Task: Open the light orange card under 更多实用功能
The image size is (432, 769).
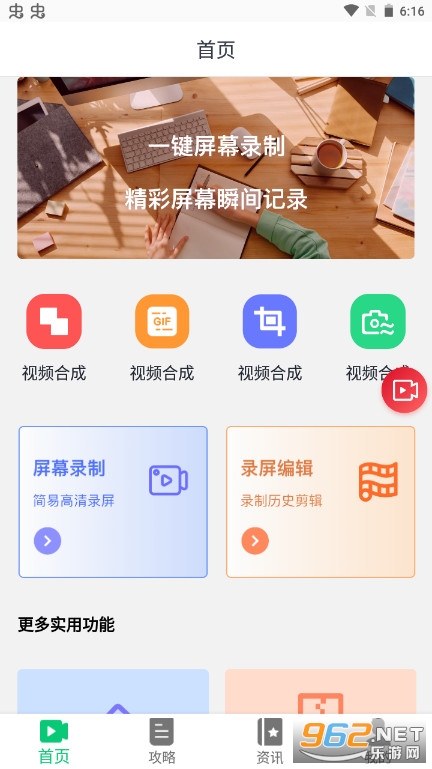Action: [x=321, y=692]
